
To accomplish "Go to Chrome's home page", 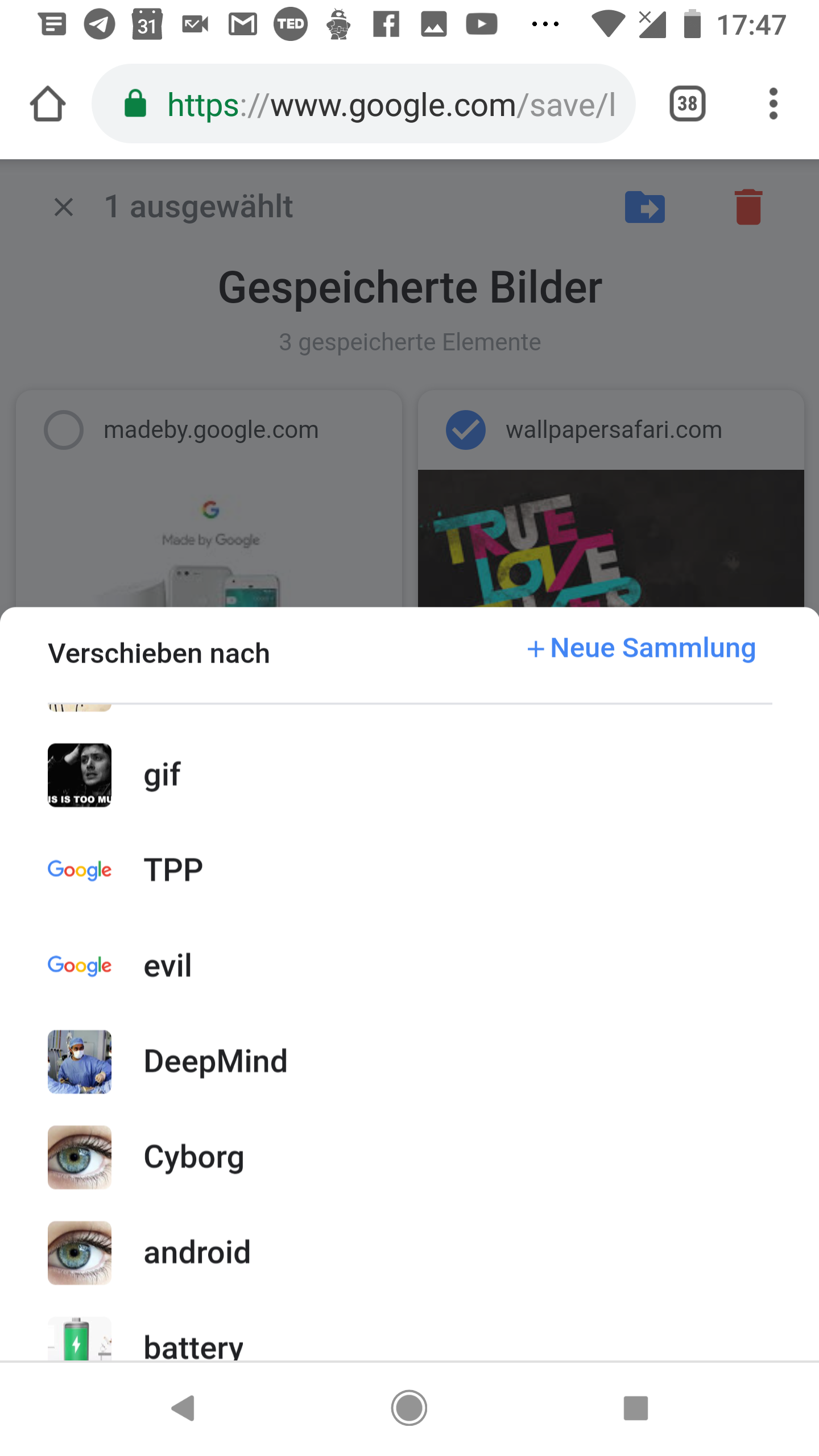I will [x=48, y=104].
